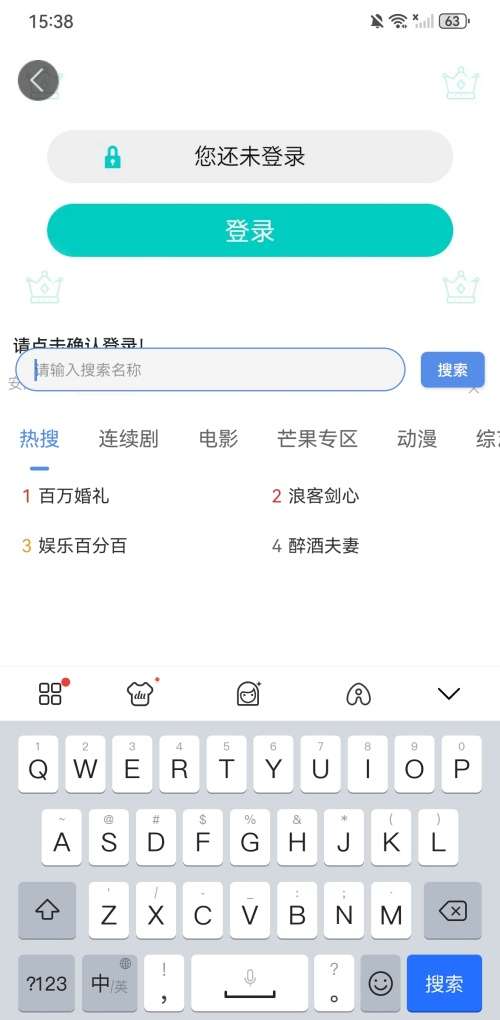
Task: Tap the green 登录 login button
Action: click(250, 231)
